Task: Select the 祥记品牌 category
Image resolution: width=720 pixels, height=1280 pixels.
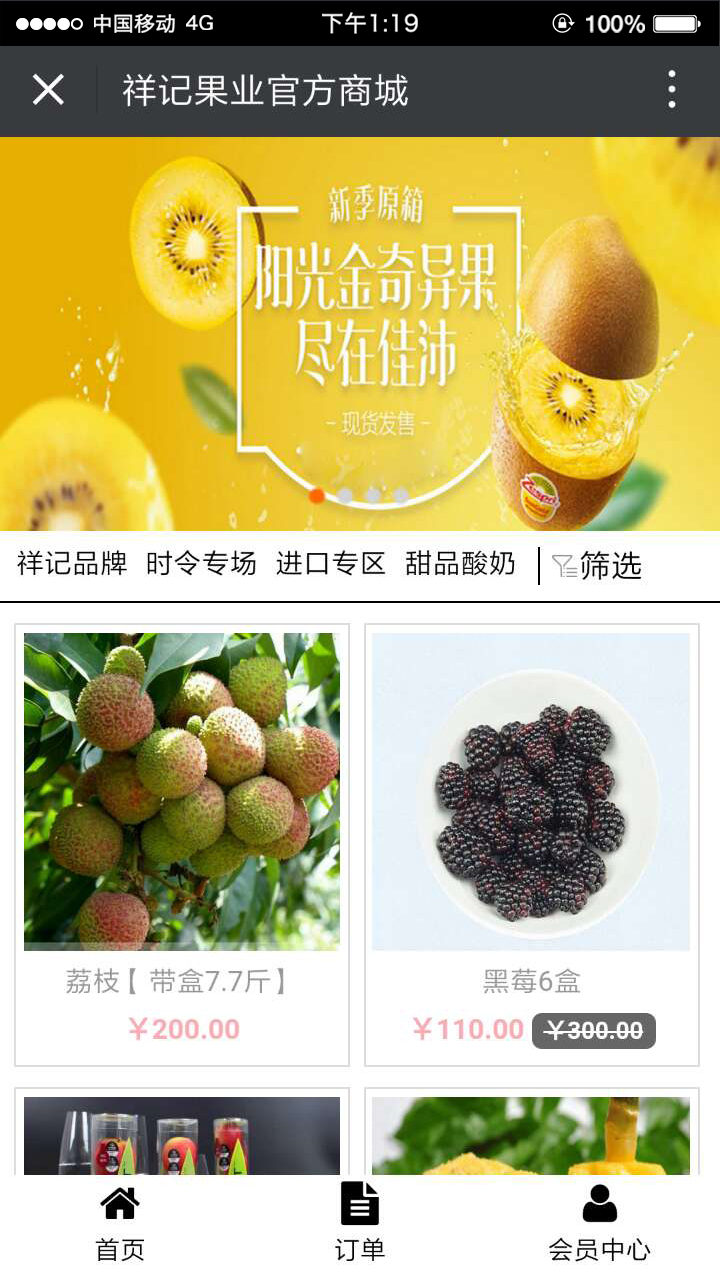Action: (x=72, y=564)
